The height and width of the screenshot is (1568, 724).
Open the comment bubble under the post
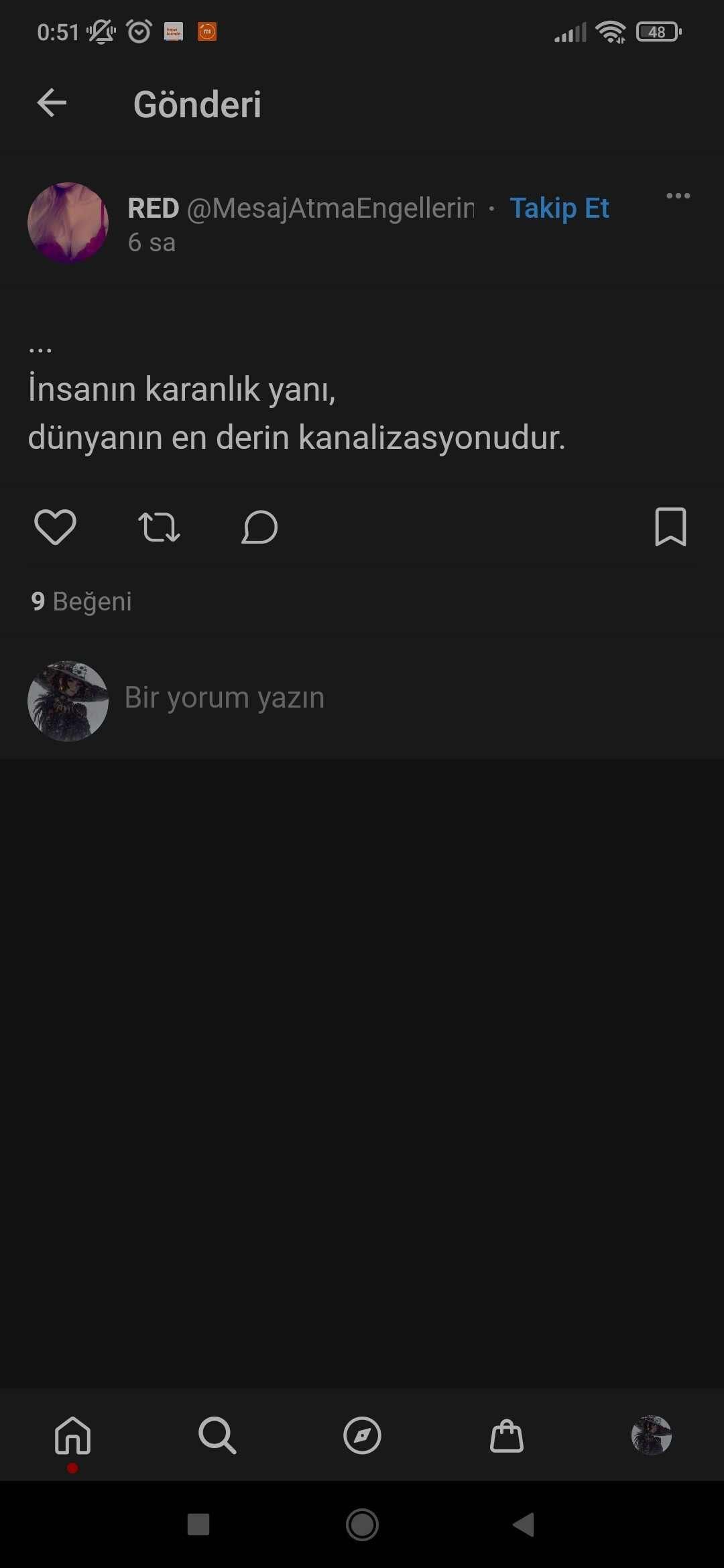pyautogui.click(x=259, y=527)
